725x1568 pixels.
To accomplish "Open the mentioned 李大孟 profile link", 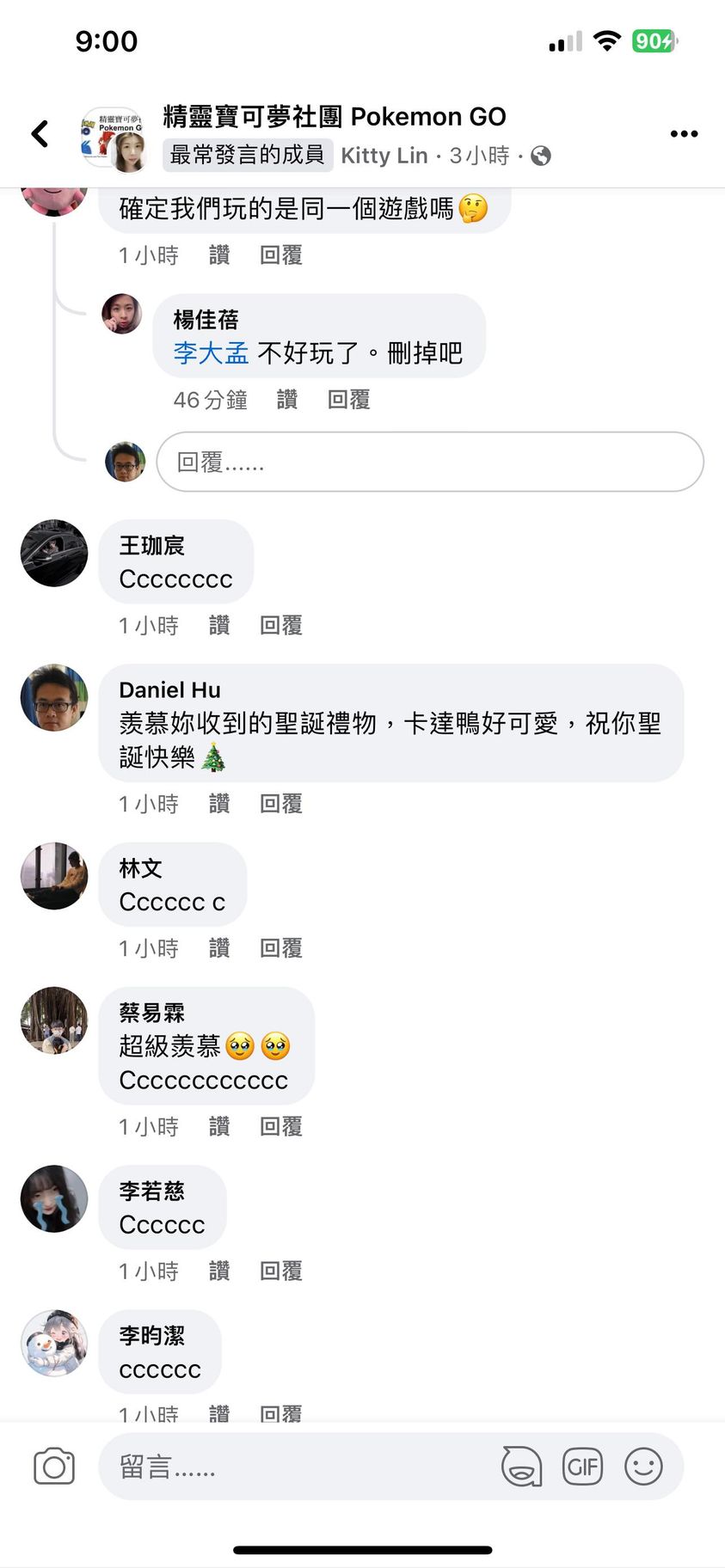I will point(211,353).
